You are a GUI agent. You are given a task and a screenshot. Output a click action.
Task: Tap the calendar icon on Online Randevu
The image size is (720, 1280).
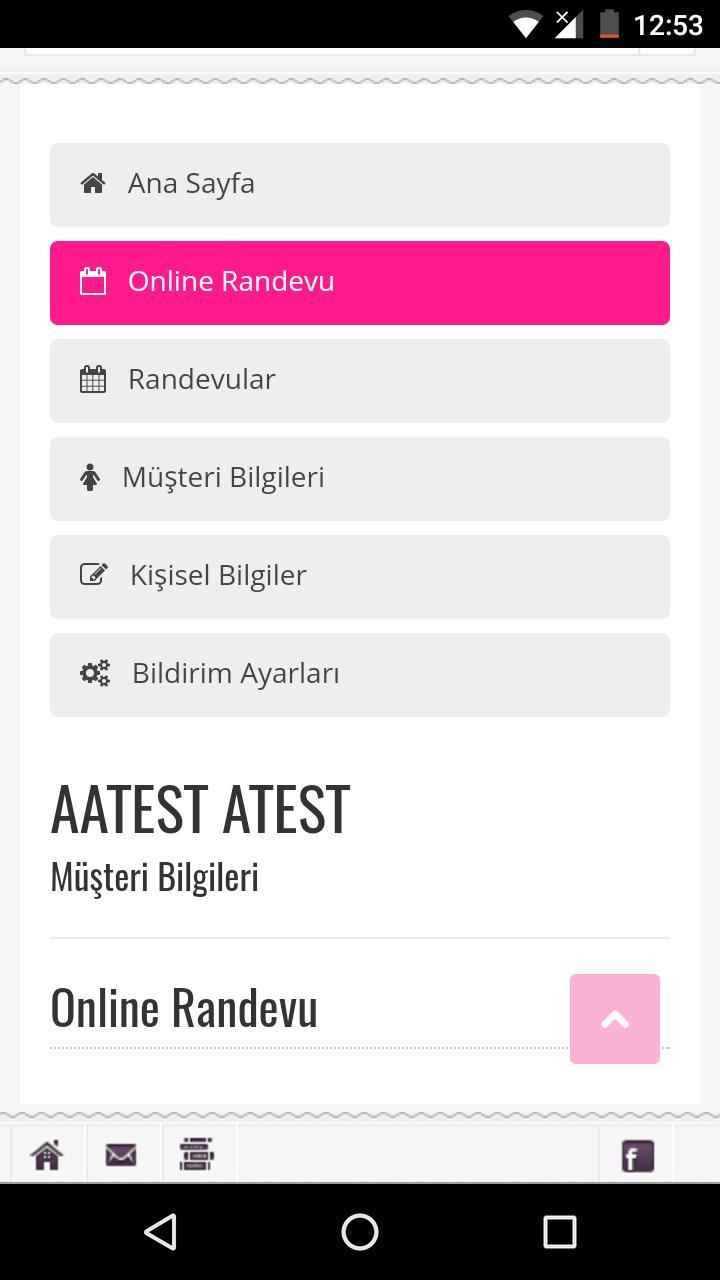93,281
